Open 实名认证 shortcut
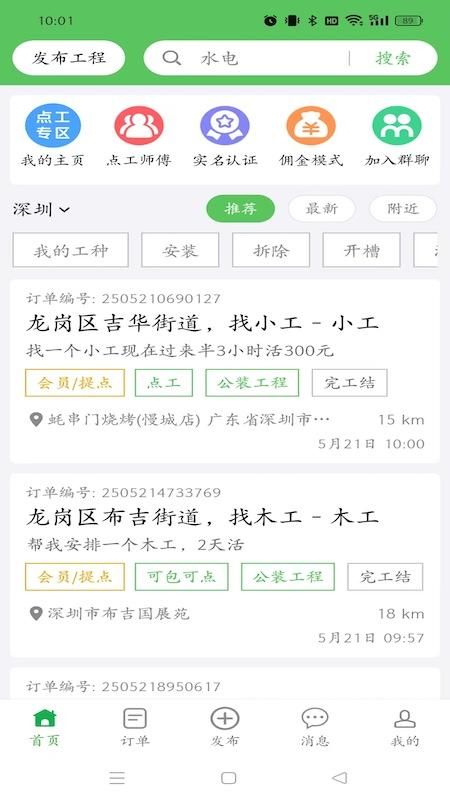Viewport: 450px width, 800px height. point(225,136)
